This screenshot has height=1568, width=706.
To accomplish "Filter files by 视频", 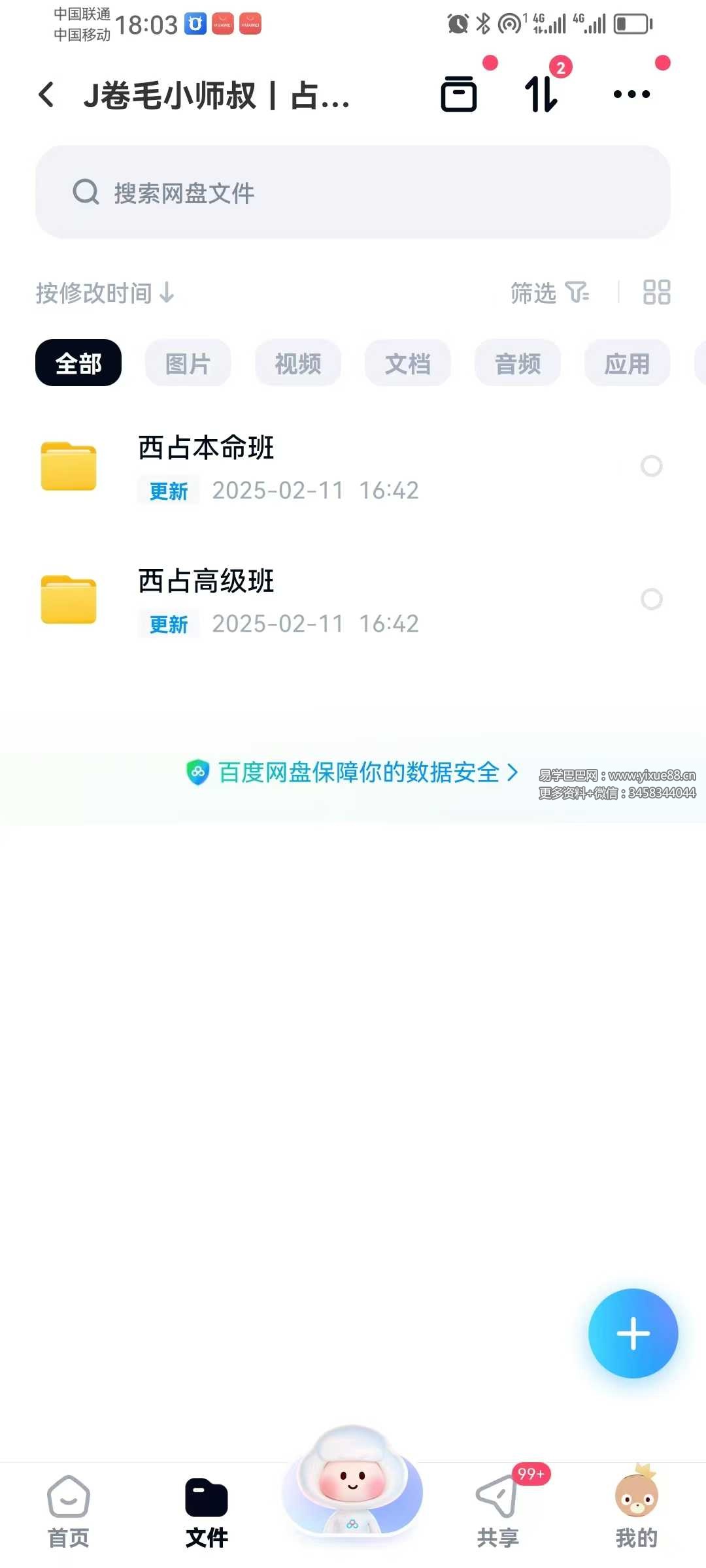I will (298, 363).
